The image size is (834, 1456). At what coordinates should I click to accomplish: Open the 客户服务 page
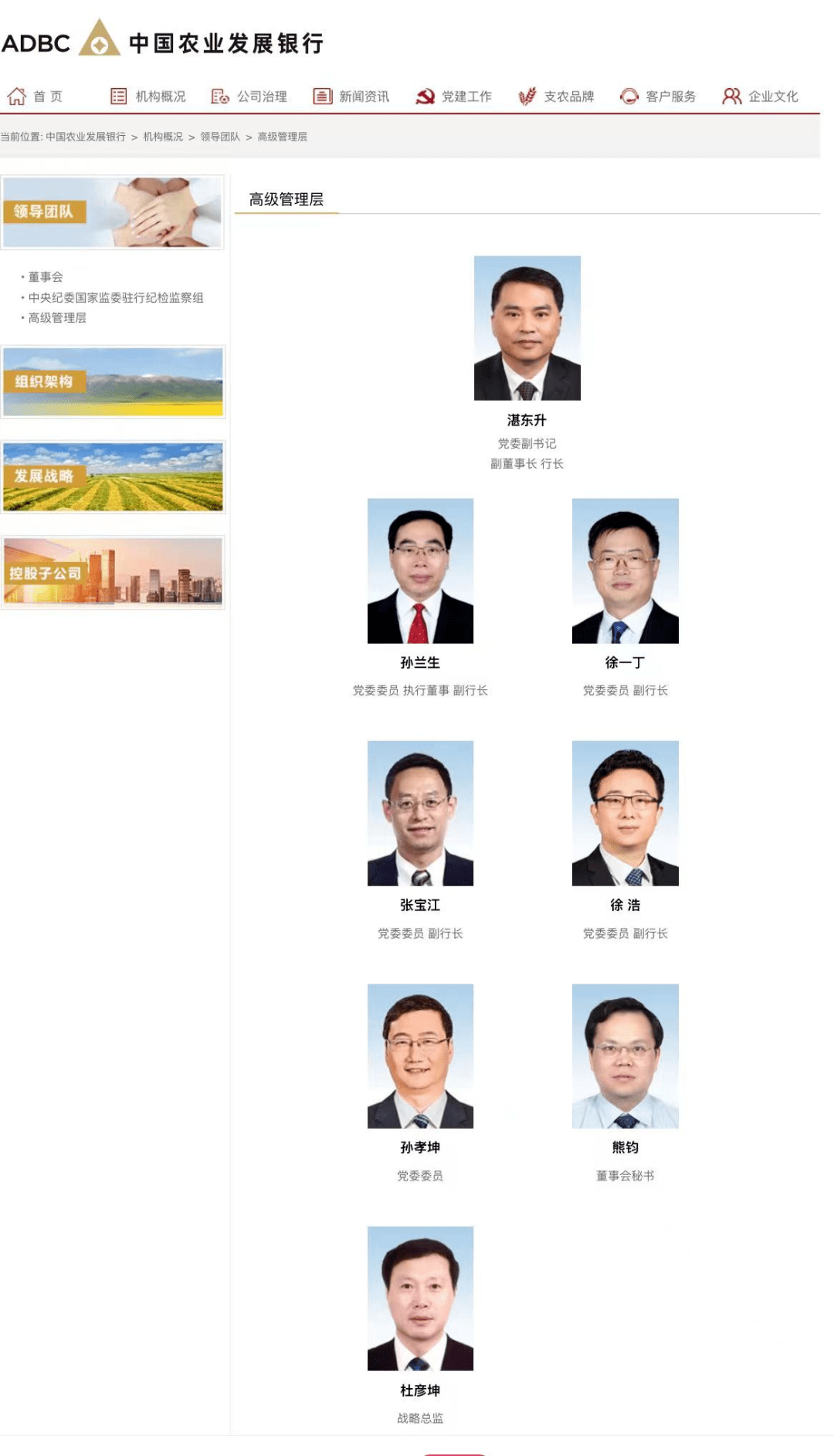pyautogui.click(x=659, y=97)
